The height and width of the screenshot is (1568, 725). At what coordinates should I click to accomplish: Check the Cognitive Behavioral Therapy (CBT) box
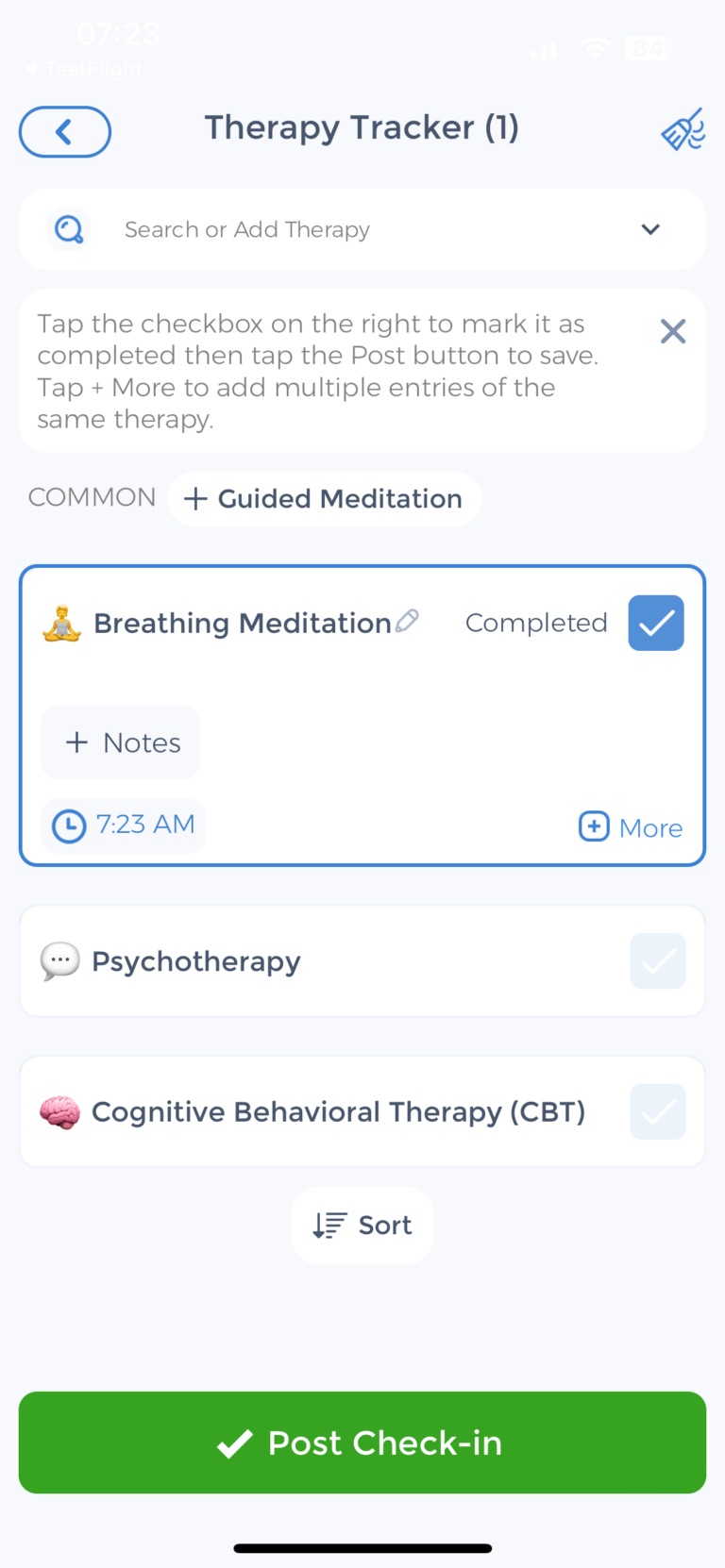tap(658, 1111)
